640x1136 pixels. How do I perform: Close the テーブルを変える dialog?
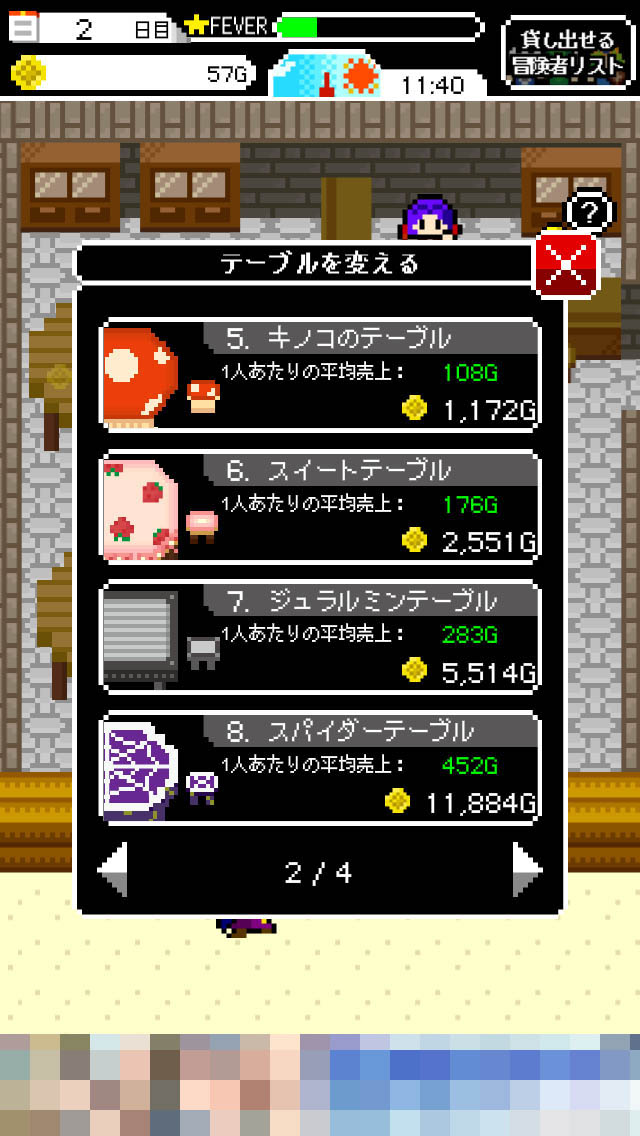567,265
